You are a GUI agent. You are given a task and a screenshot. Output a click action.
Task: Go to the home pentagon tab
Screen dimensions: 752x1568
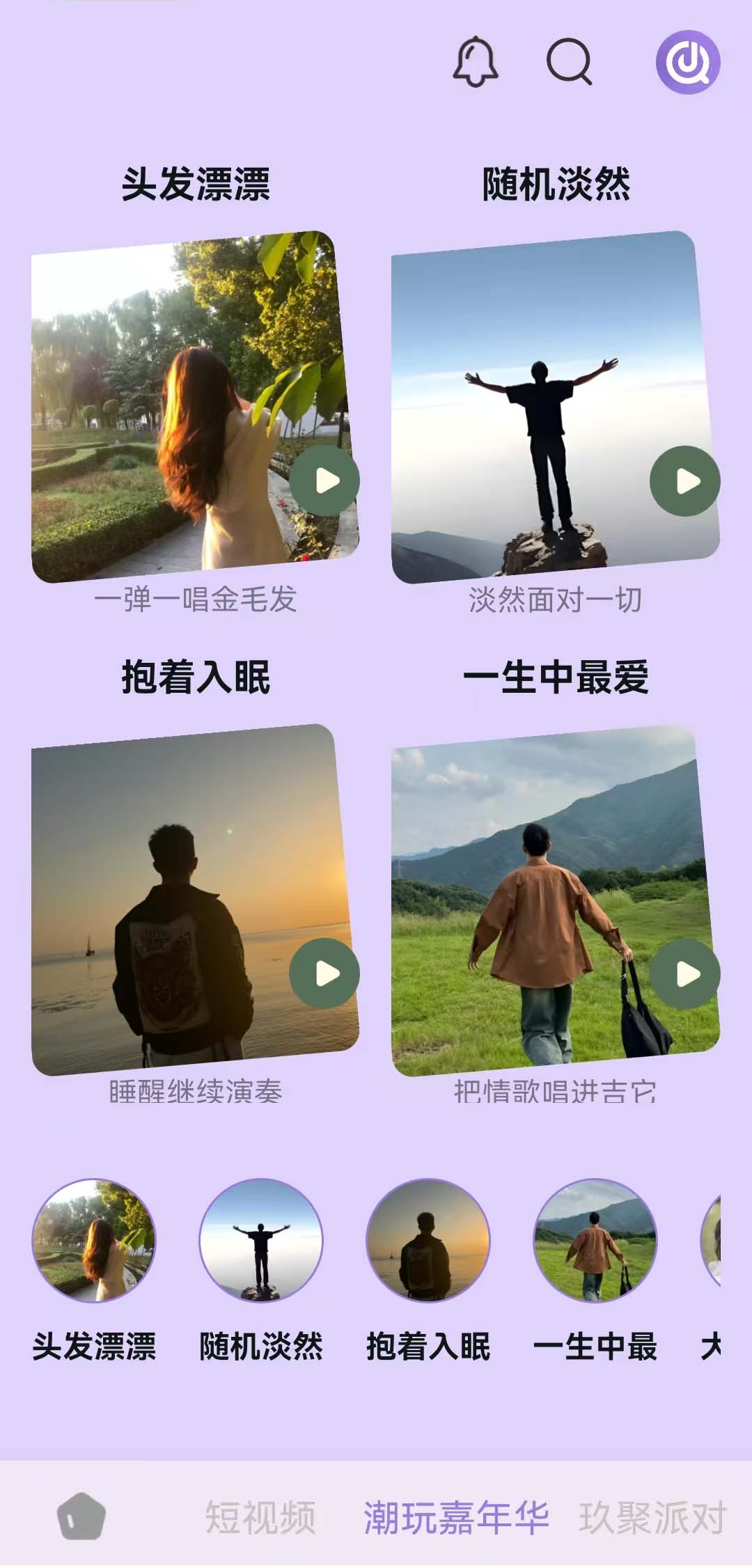pyautogui.click(x=81, y=1516)
